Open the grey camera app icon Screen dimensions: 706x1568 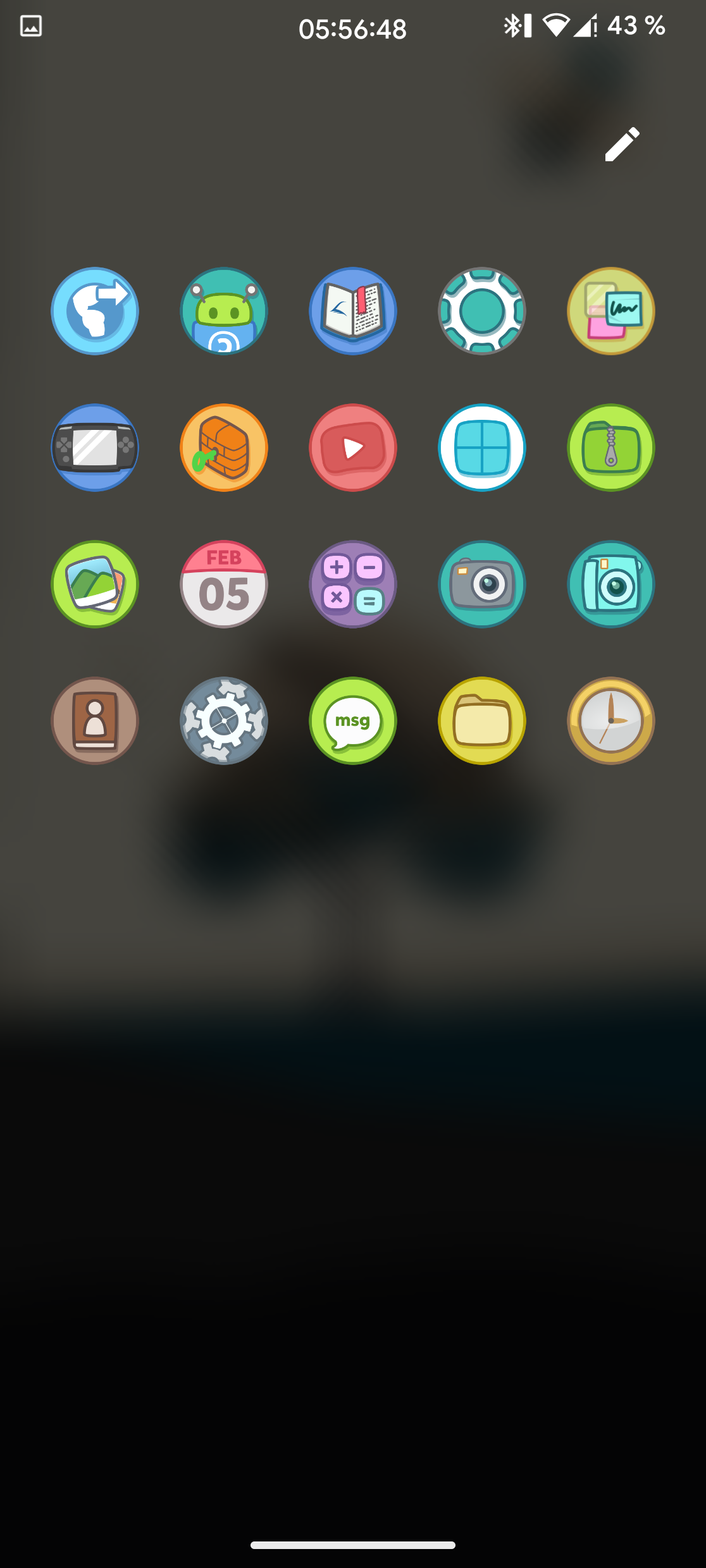[x=482, y=584]
